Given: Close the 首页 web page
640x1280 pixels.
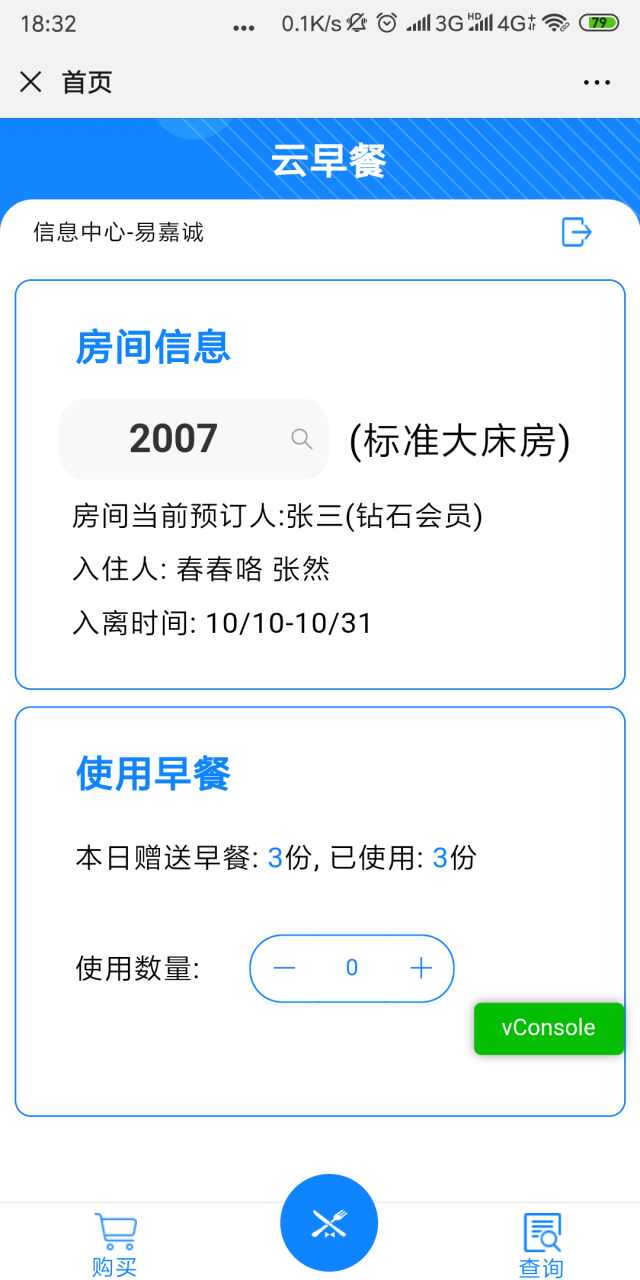Looking at the screenshot, I should tap(31, 82).
